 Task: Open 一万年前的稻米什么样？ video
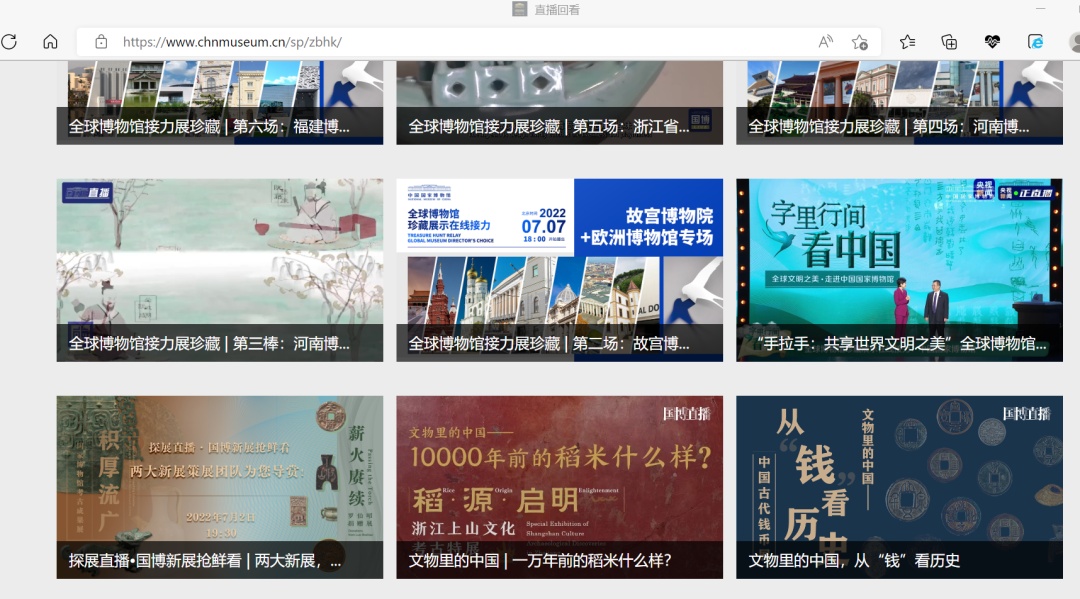(x=559, y=487)
